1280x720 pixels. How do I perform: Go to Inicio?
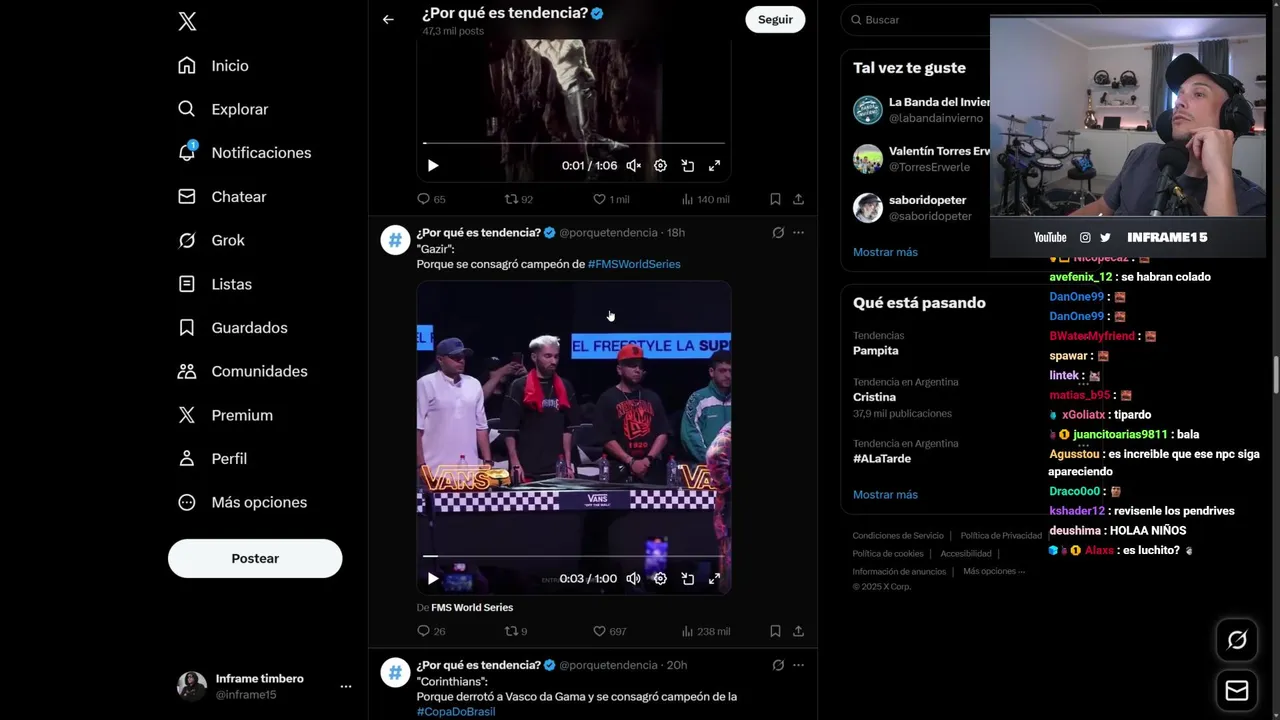coord(229,66)
